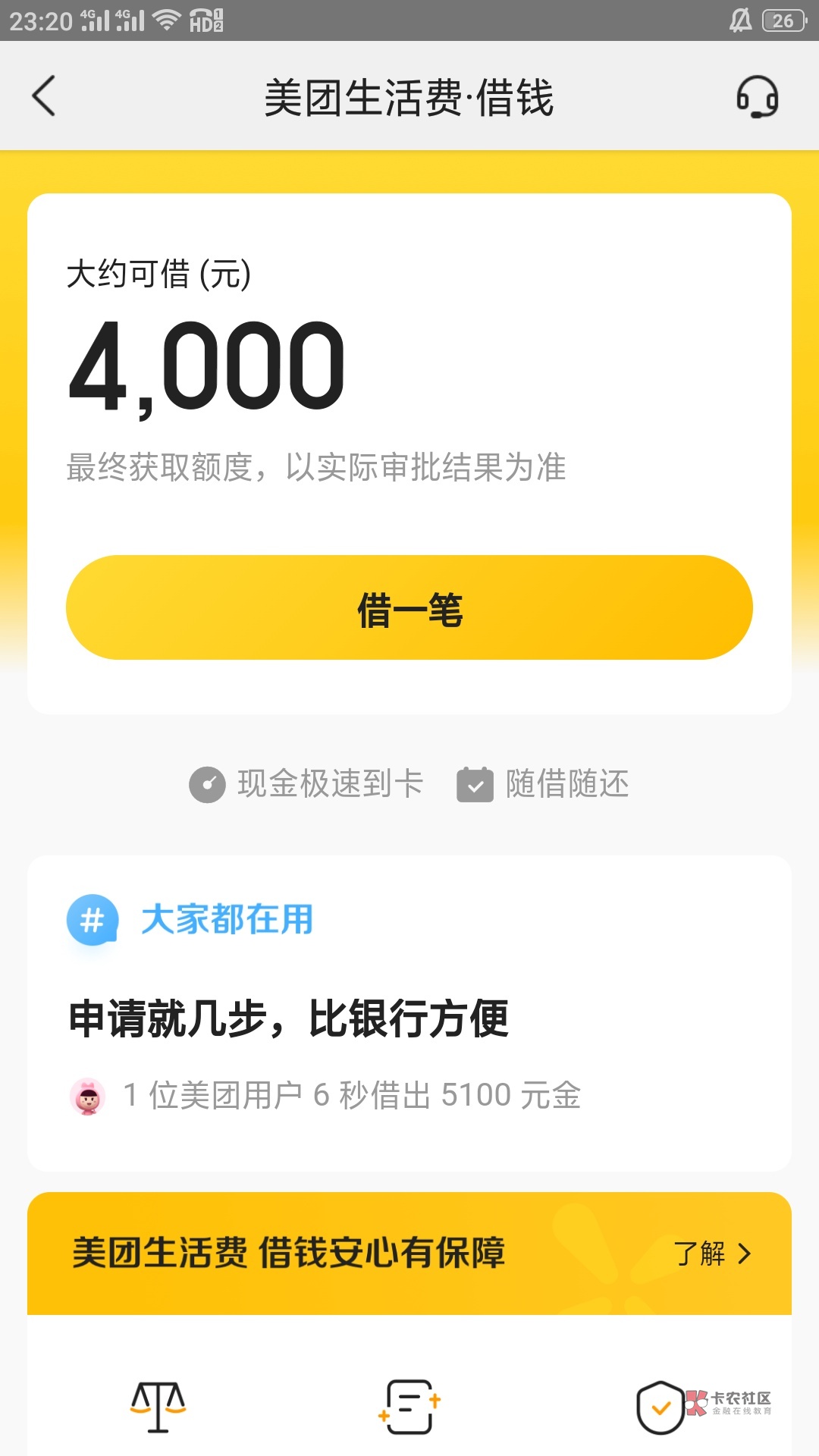Image resolution: width=819 pixels, height=1456 pixels.
Task: Open customer service headset icon
Action: coord(758,97)
